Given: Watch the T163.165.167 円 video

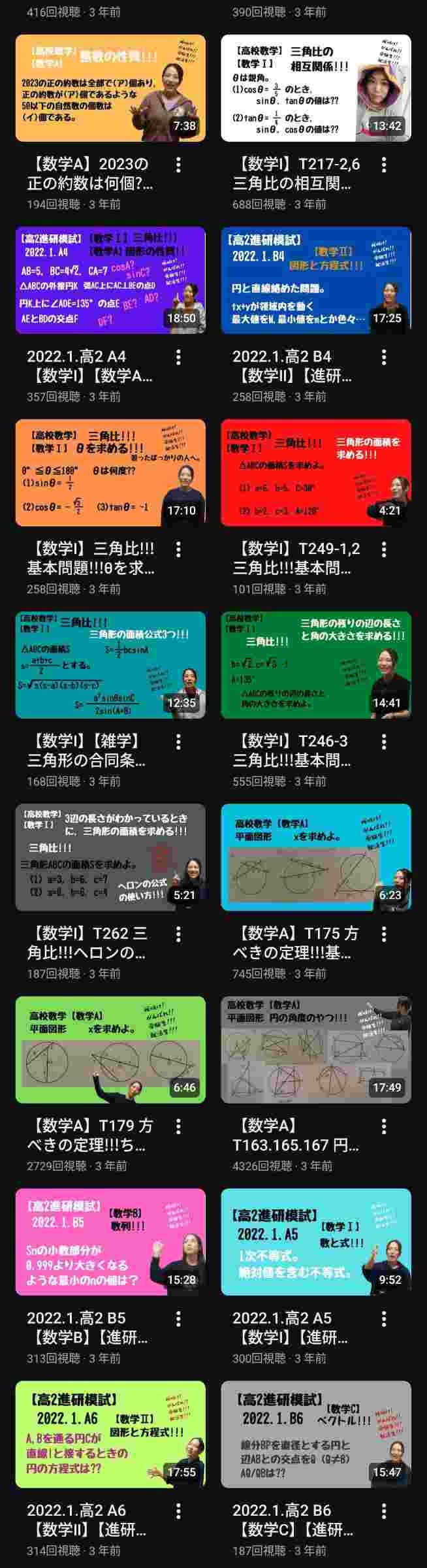Looking at the screenshot, I should pyautogui.click(x=315, y=1049).
